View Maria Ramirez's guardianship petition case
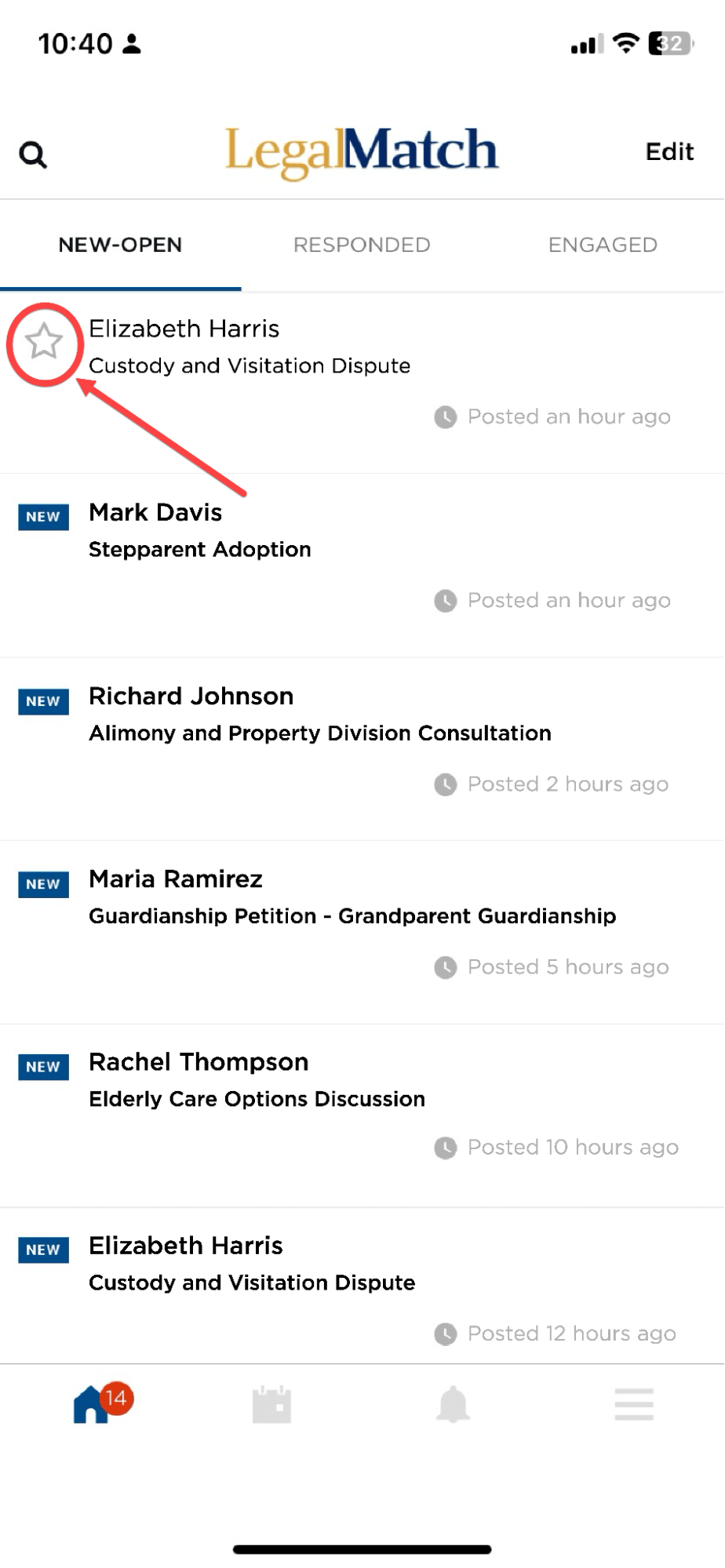This screenshot has width=725, height=1568. coord(352,897)
